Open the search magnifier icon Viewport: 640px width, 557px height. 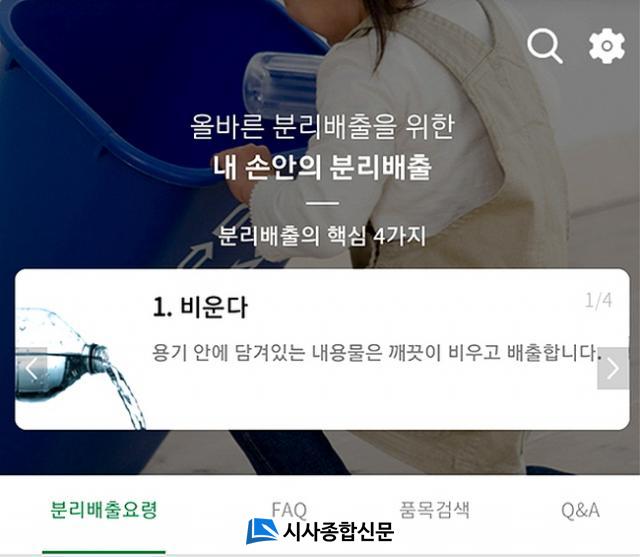tap(545, 45)
